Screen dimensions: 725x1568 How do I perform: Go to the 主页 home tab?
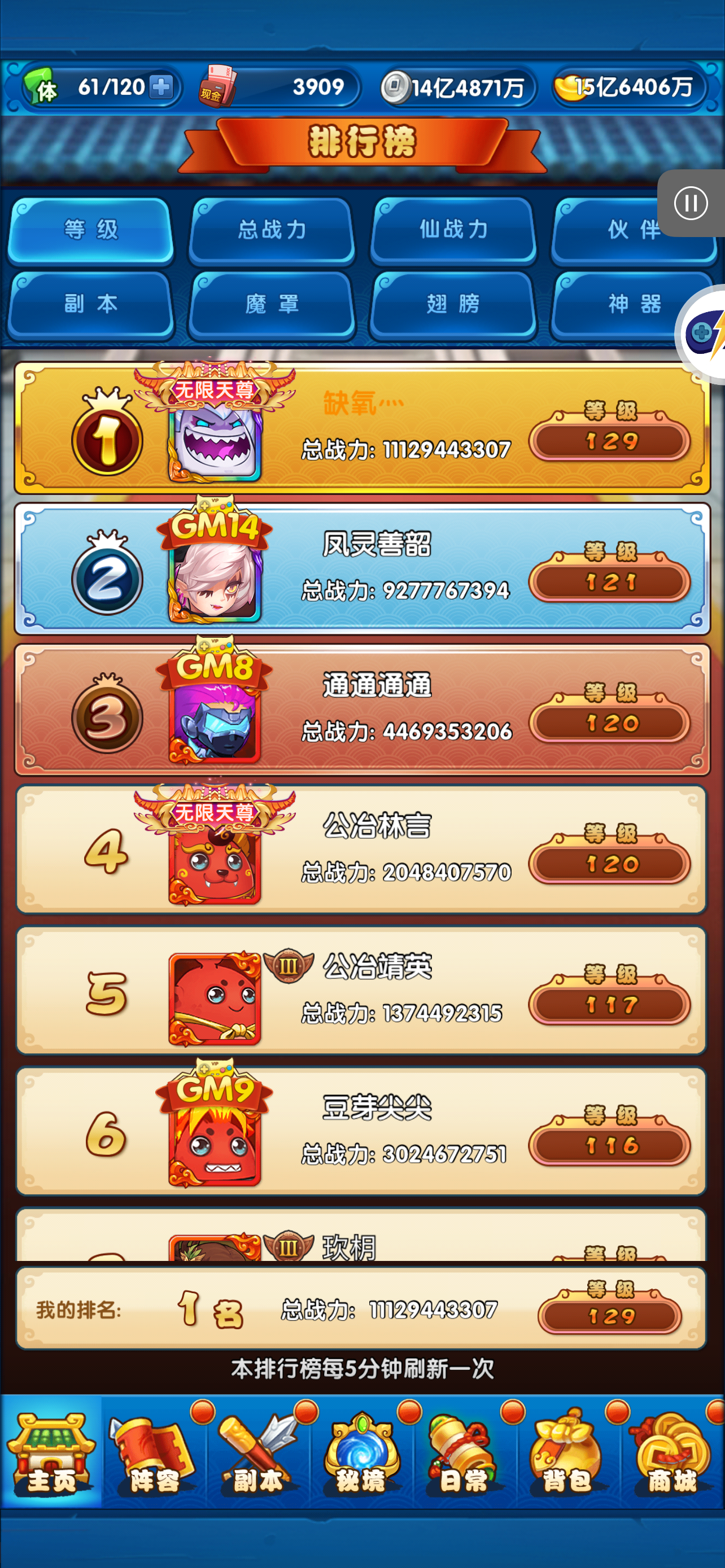coord(52,1453)
